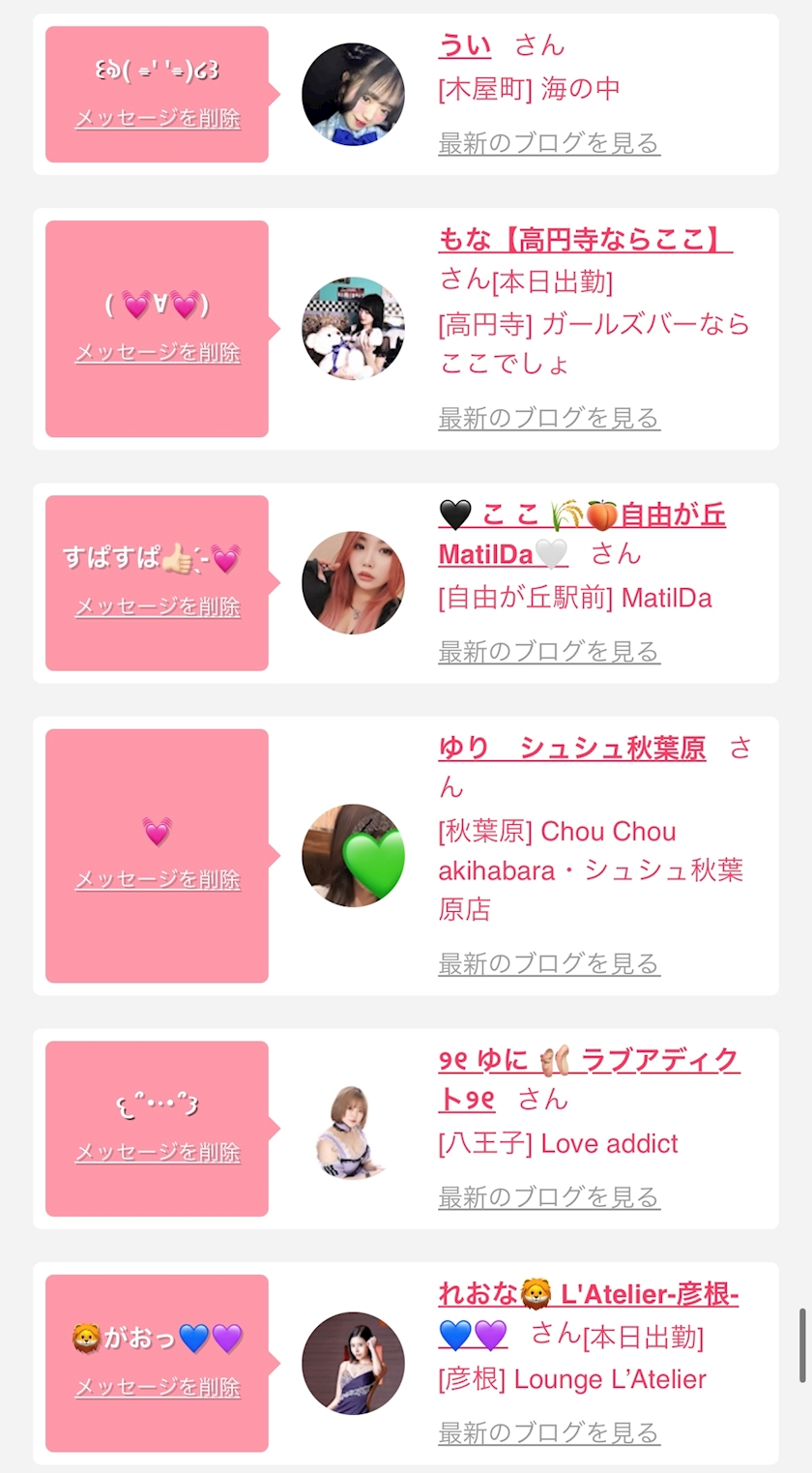The image size is (812, 1473).
Task: Delete the message sent to ゆに
Action: pyautogui.click(x=158, y=1152)
